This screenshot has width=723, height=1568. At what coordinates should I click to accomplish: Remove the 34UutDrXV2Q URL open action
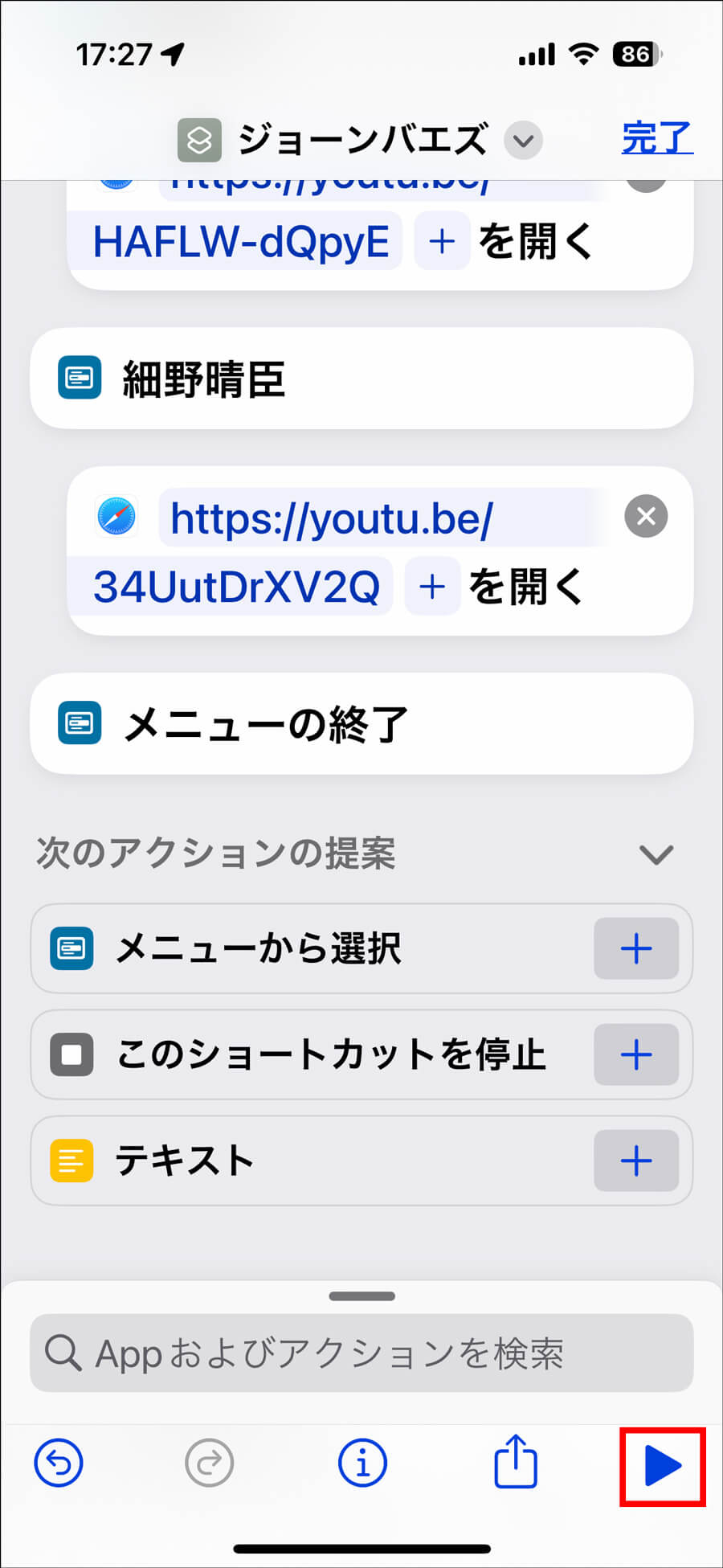pyautogui.click(x=646, y=516)
